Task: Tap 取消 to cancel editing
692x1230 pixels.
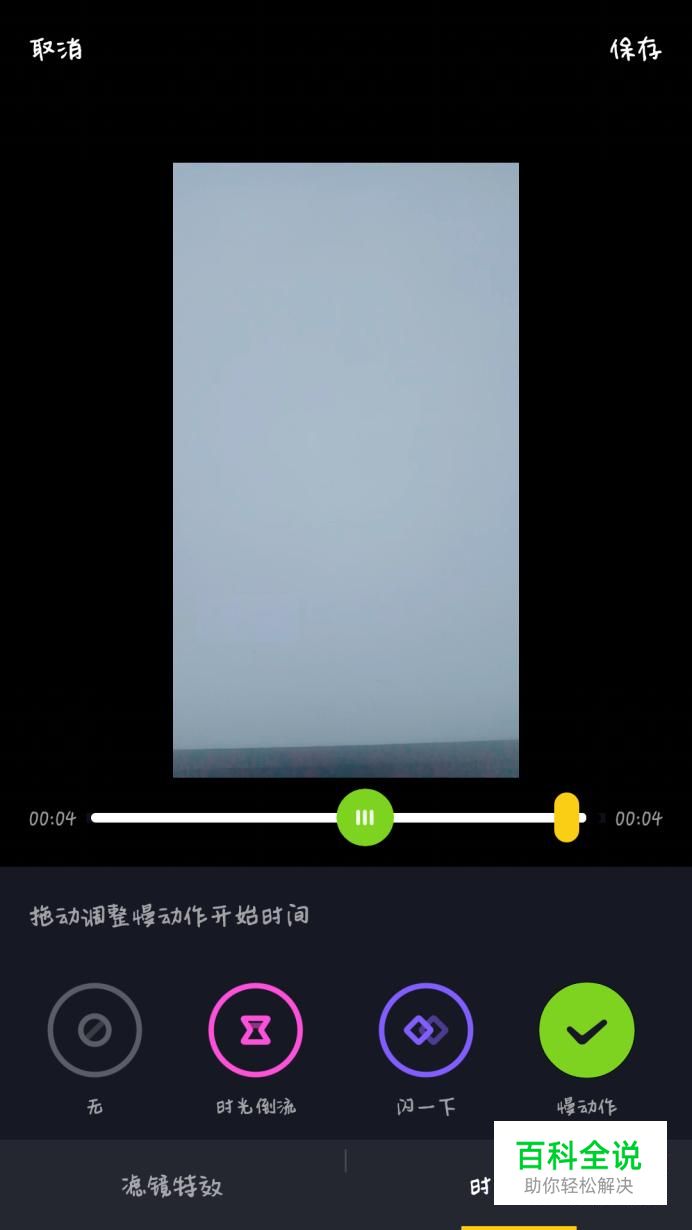Action: point(56,49)
